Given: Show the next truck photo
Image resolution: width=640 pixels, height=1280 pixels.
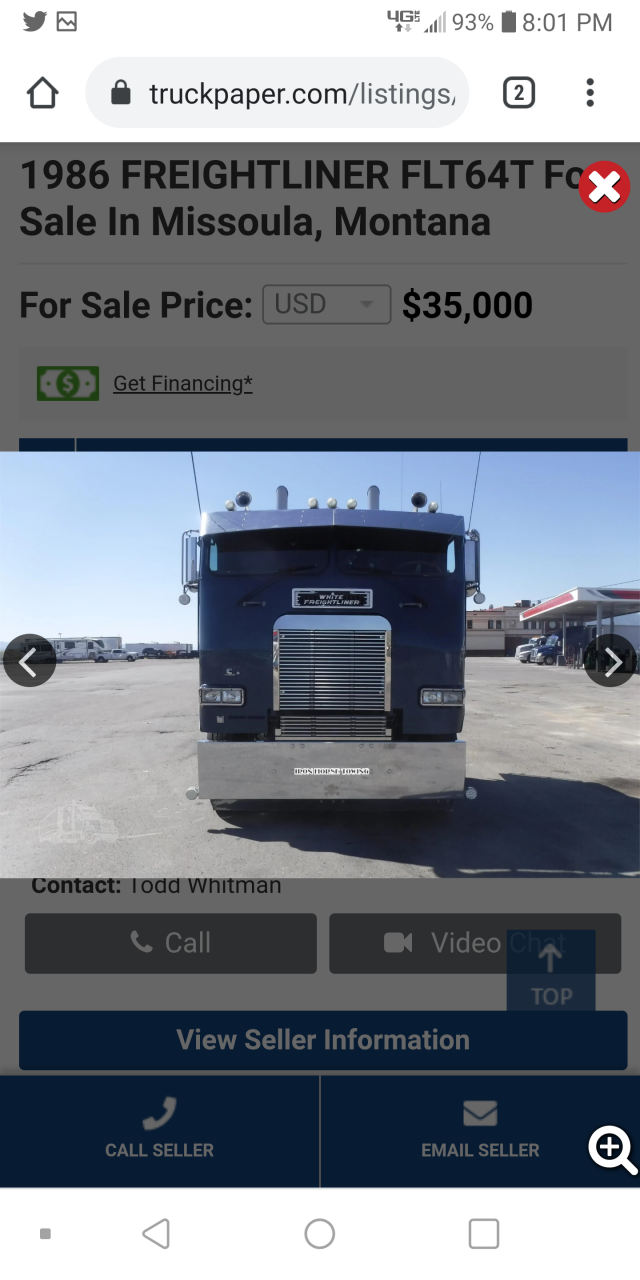Looking at the screenshot, I should 611,661.
